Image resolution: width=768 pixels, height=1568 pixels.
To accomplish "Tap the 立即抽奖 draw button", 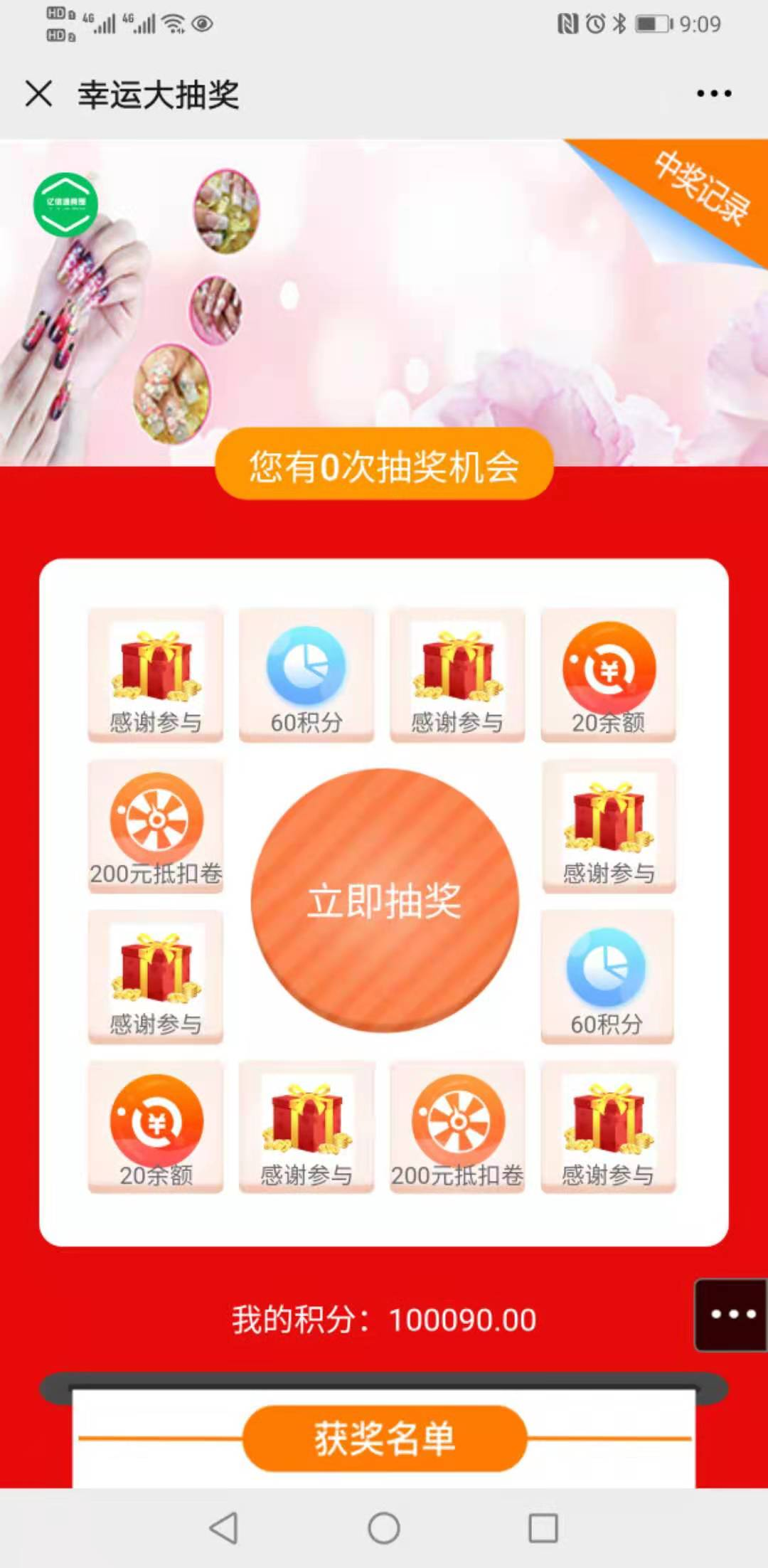I will tap(385, 901).
